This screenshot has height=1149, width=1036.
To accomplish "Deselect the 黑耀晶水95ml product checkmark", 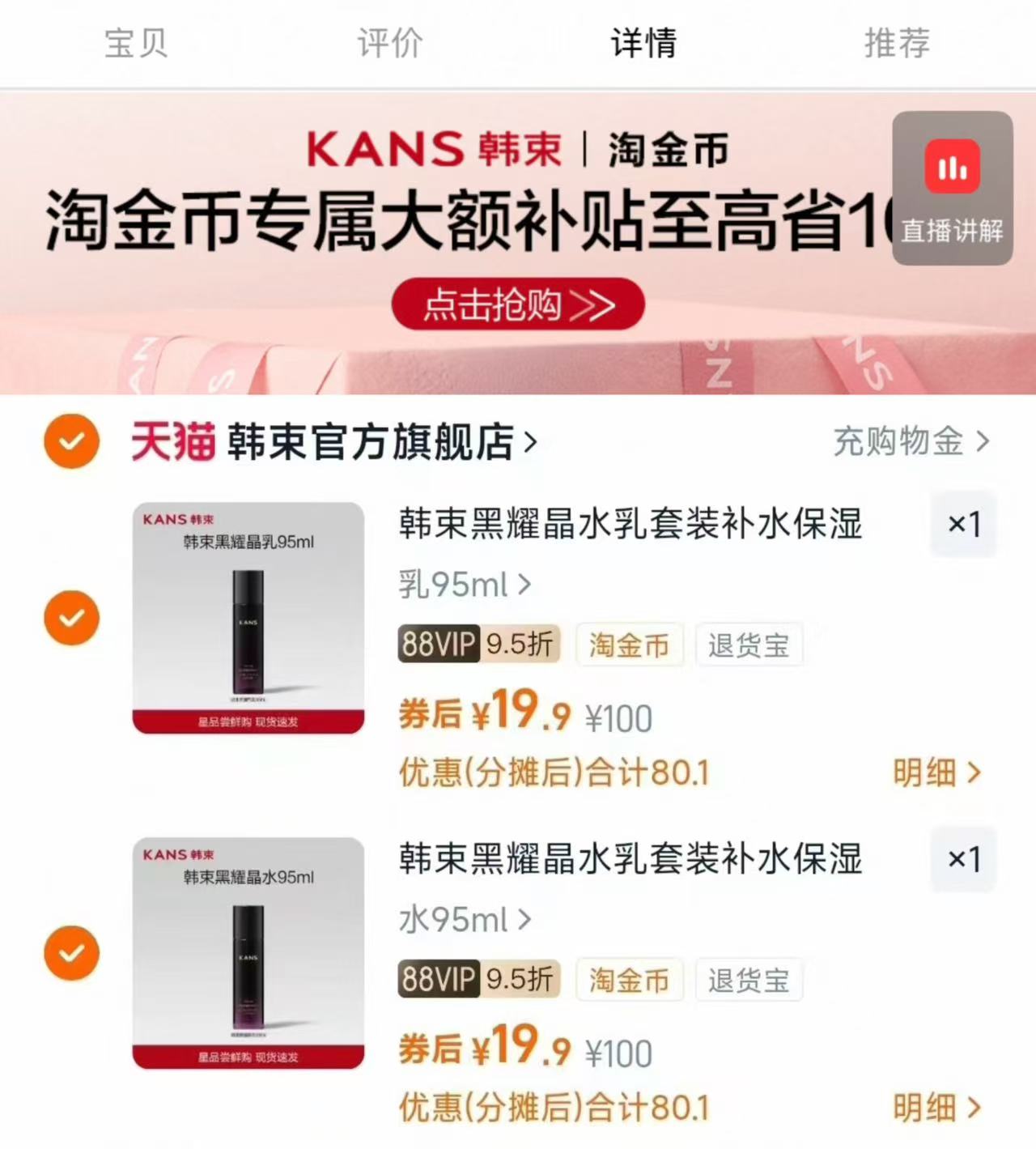I will [71, 952].
